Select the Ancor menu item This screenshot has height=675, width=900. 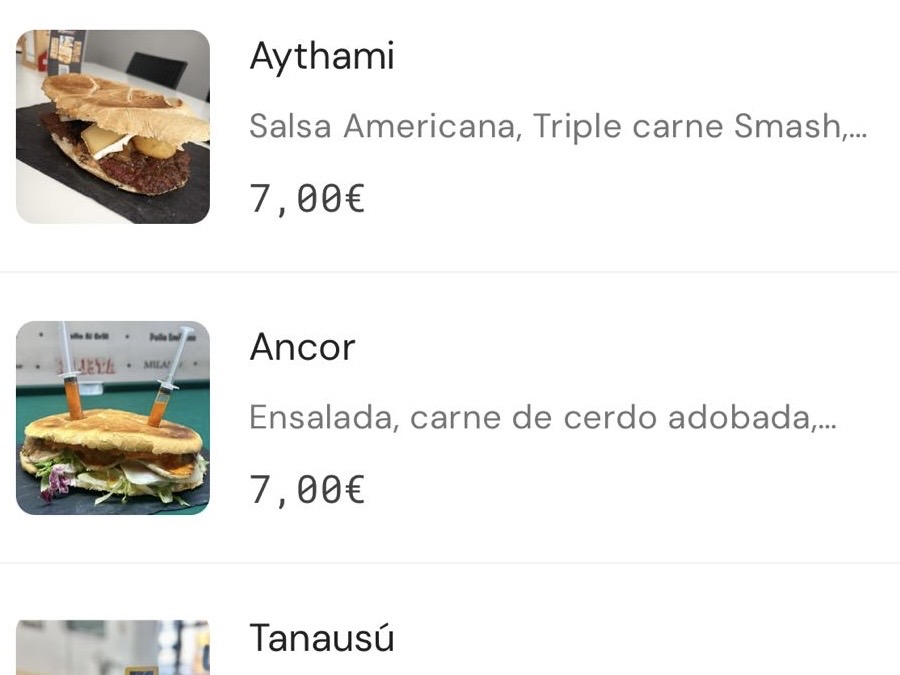tap(302, 348)
